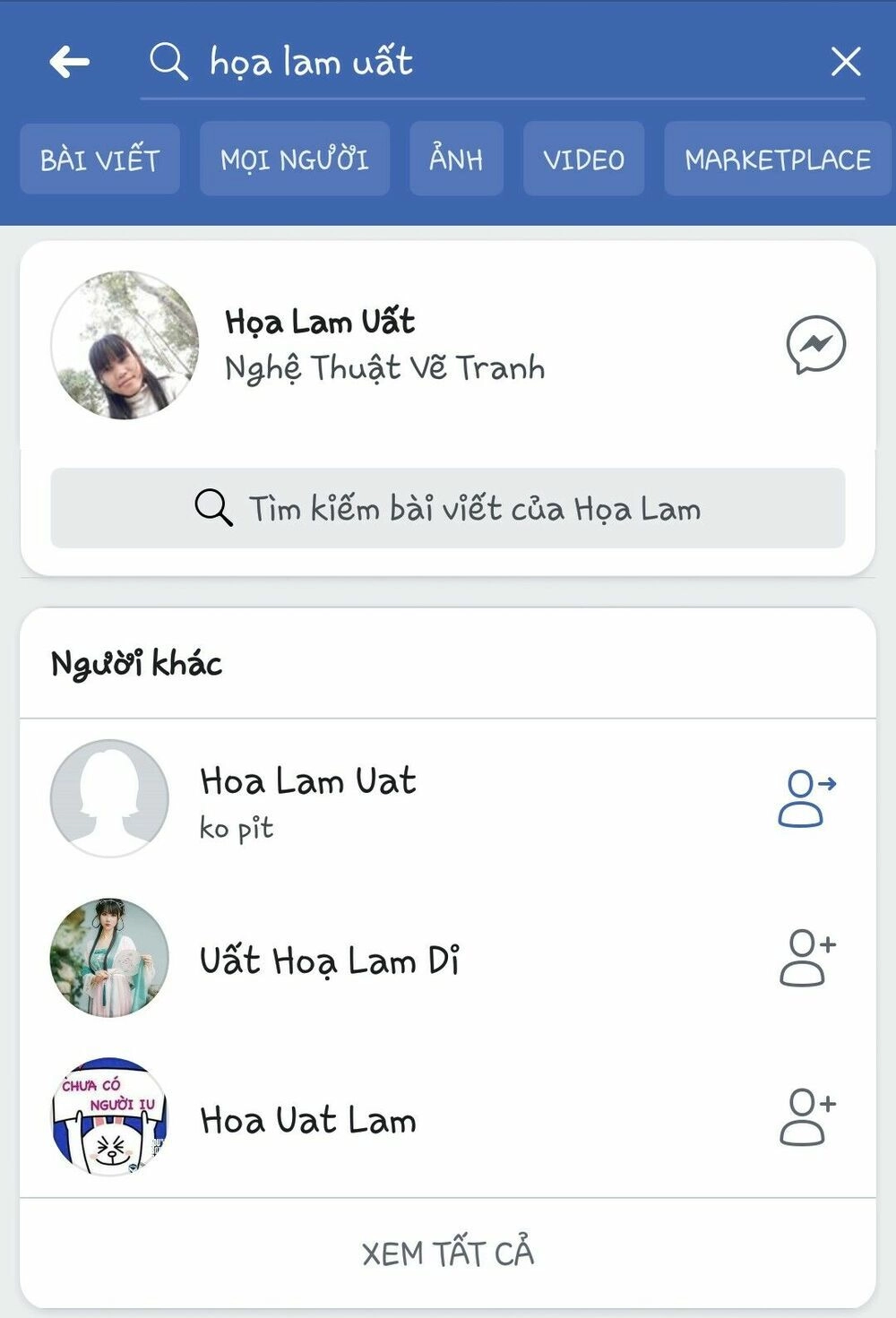Tap the friend request icon for Hoa Lam Uat
The height and width of the screenshot is (1318, 896).
tap(806, 797)
